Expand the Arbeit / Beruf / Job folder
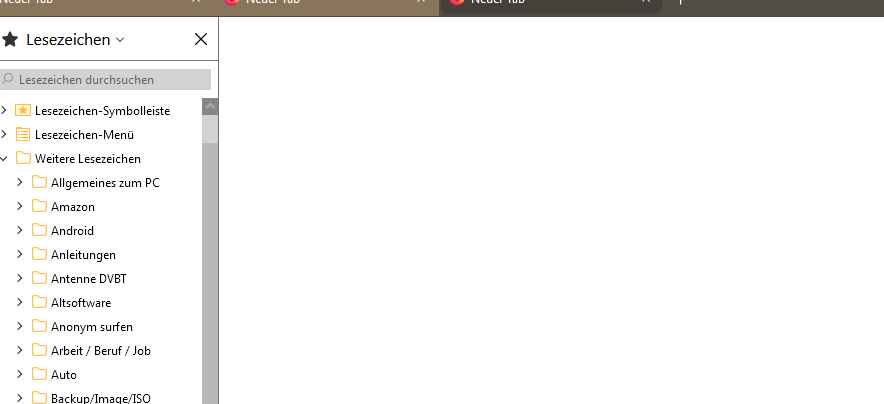 pyautogui.click(x=20, y=351)
